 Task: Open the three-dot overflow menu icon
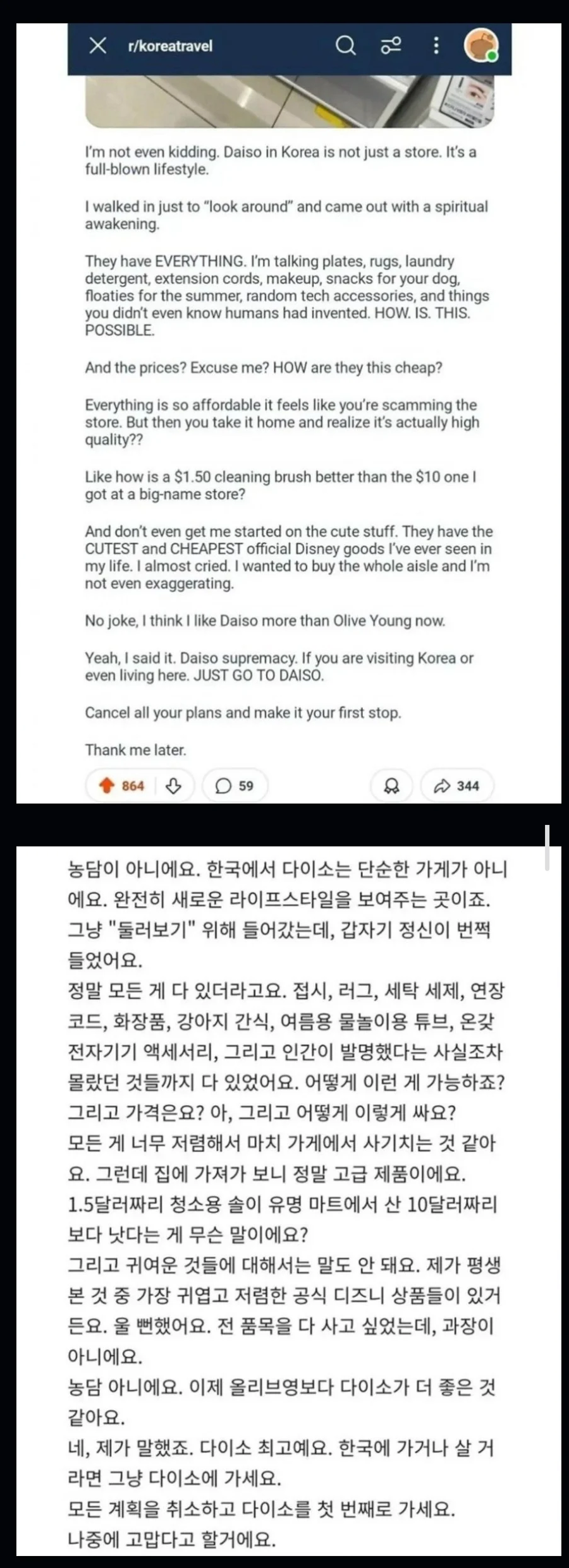click(x=436, y=46)
